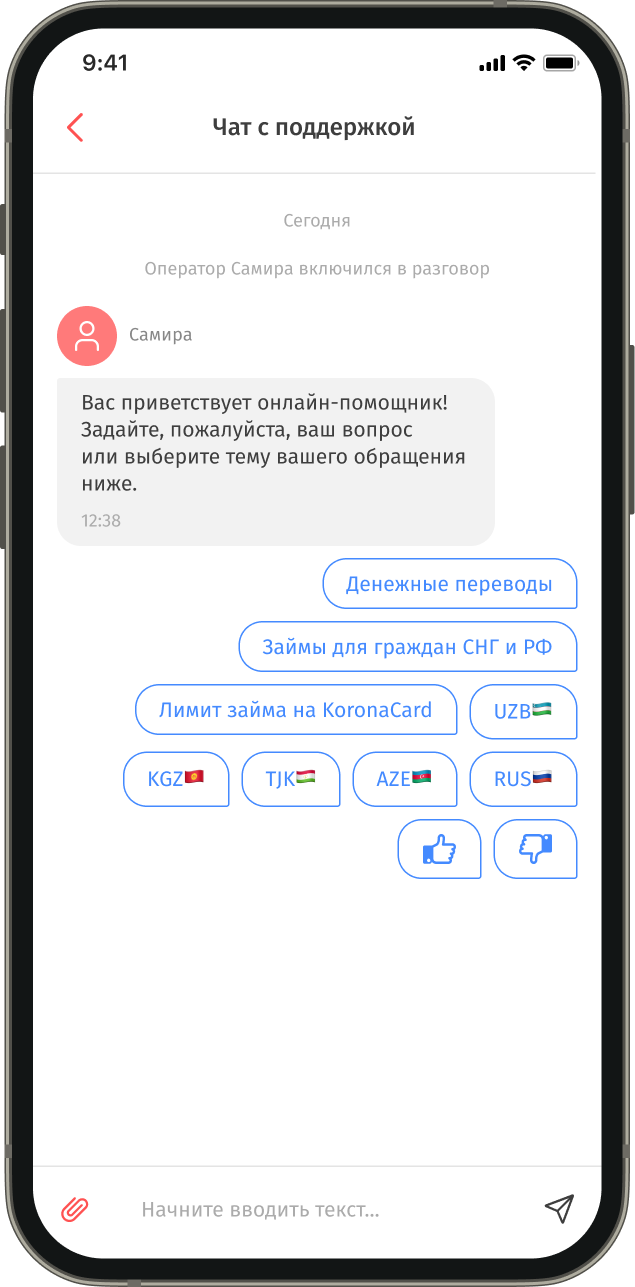Screen dimensions: 635x1287
Task: Attach a file with the paperclip
Action: (75, 1209)
